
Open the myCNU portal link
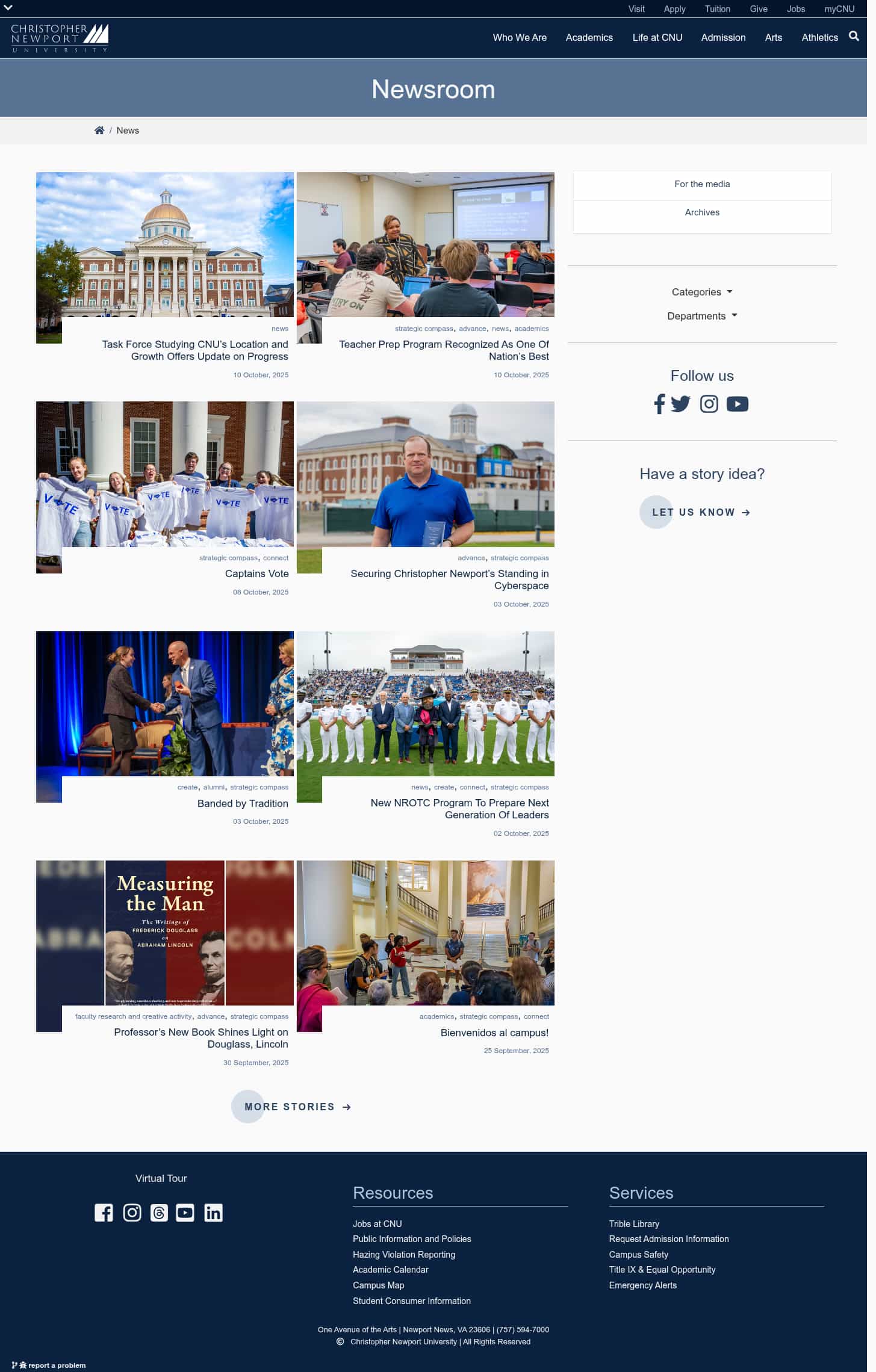(839, 9)
